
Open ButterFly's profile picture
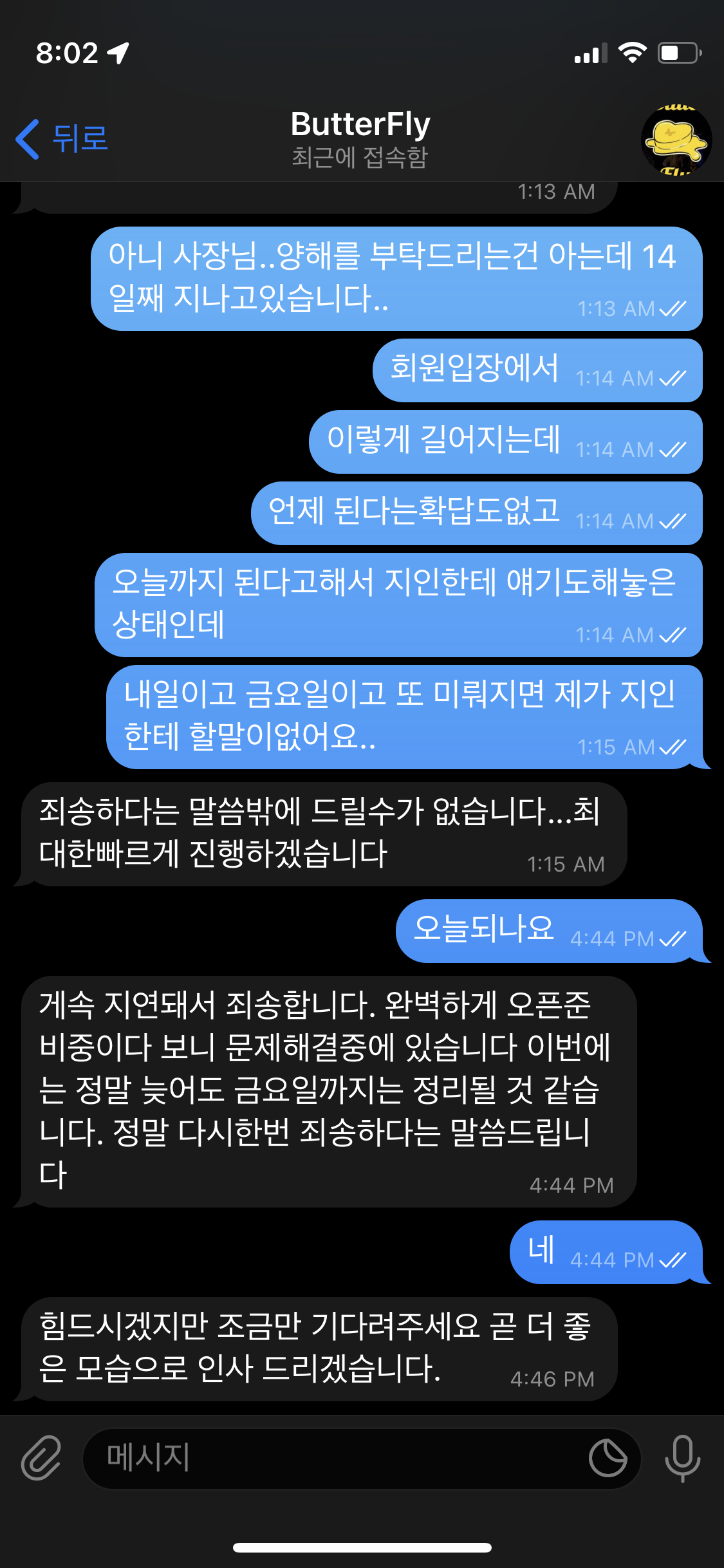click(676, 140)
